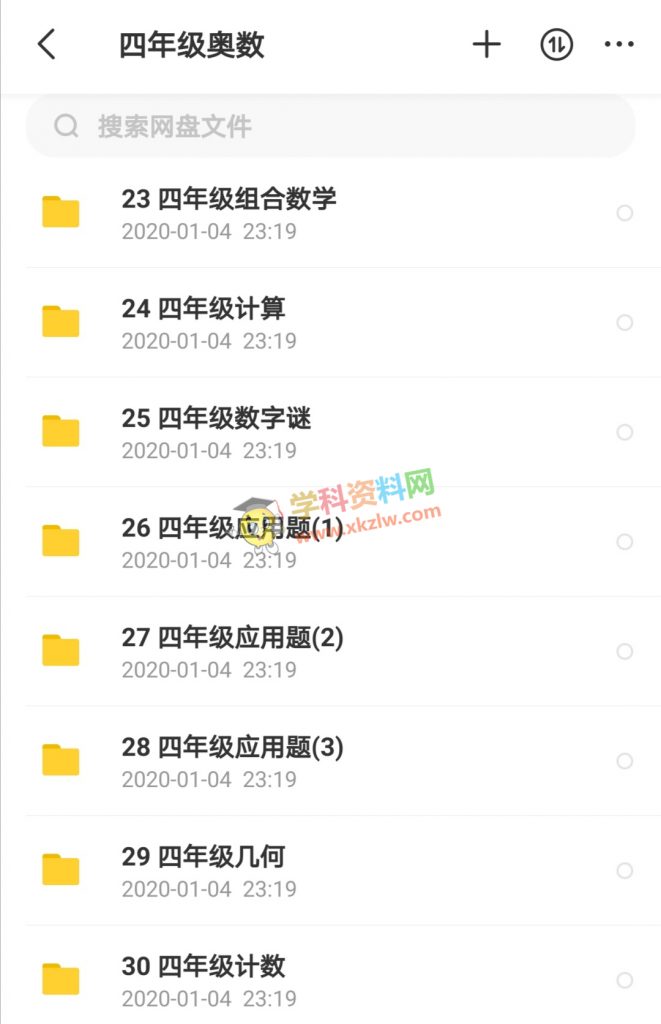Select the 29 四年级几何 checkbox circle
Viewport: 661px width, 1024px height.
pyautogui.click(x=625, y=870)
